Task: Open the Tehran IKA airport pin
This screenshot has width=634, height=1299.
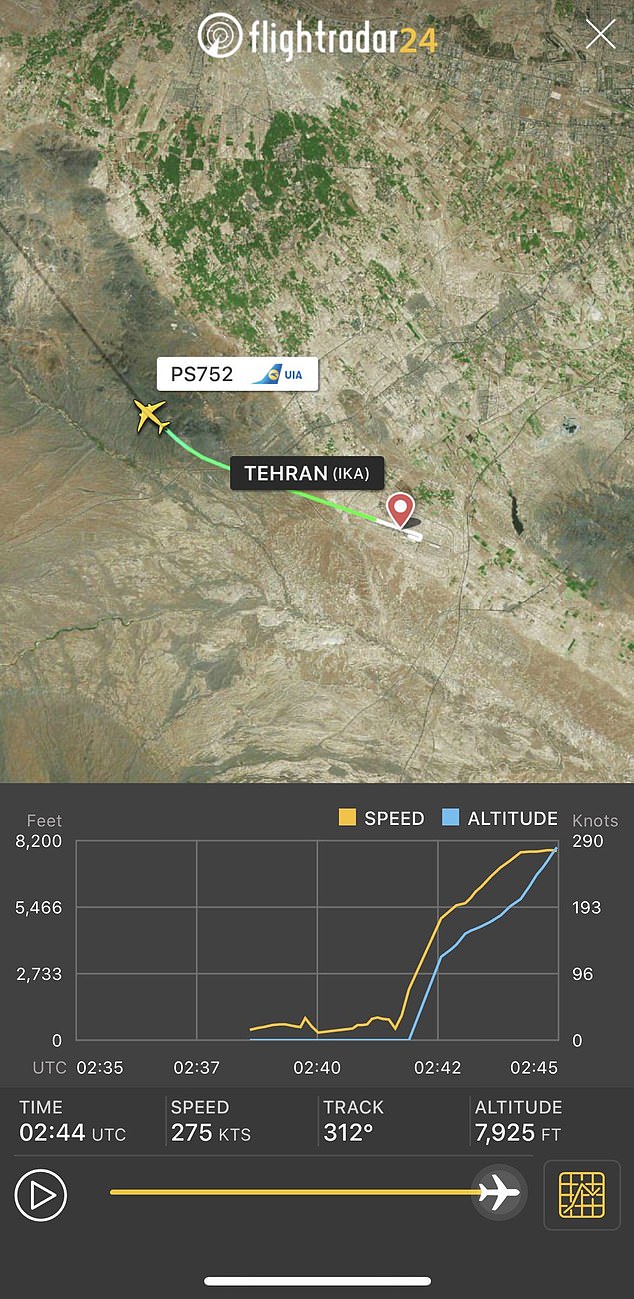Action: 401,510
